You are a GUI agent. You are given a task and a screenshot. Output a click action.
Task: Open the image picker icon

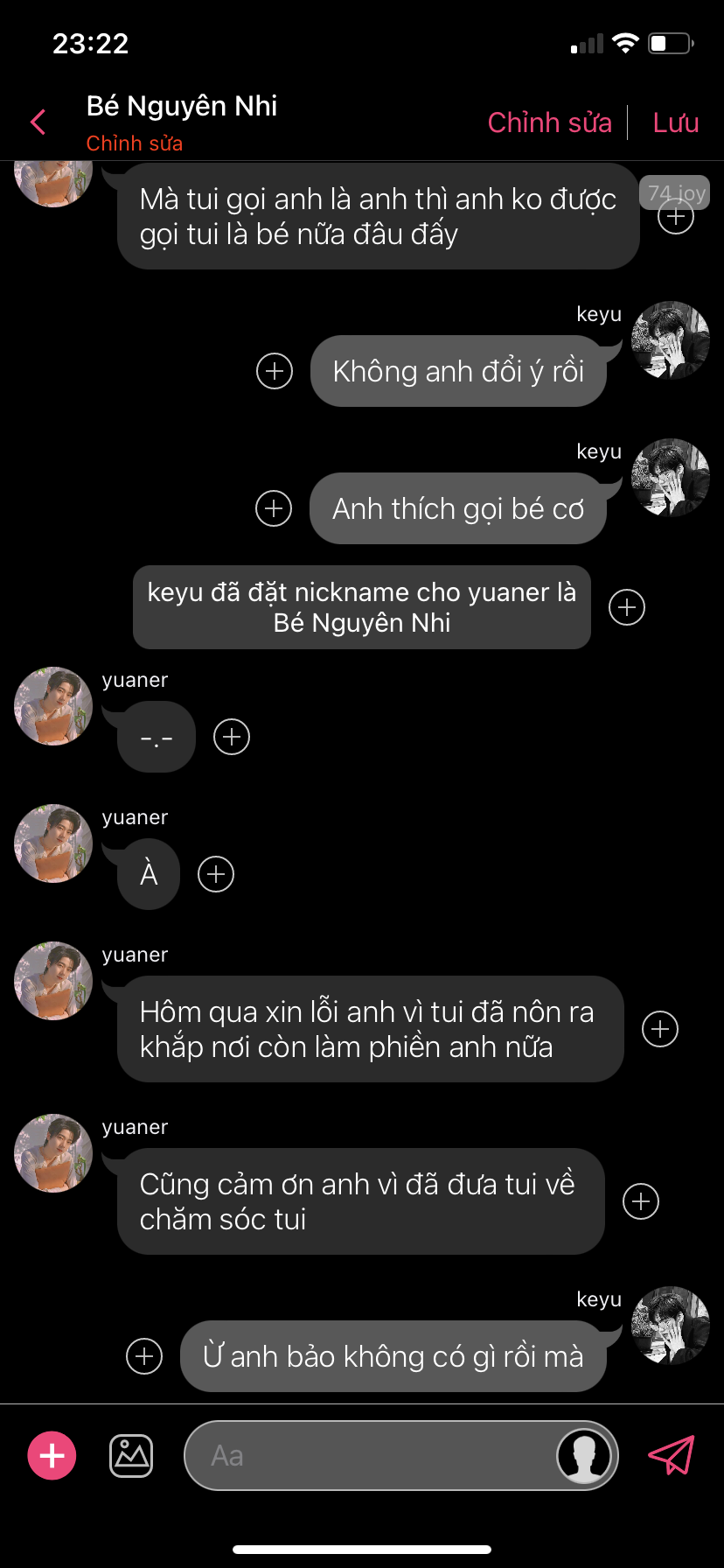point(131,1456)
